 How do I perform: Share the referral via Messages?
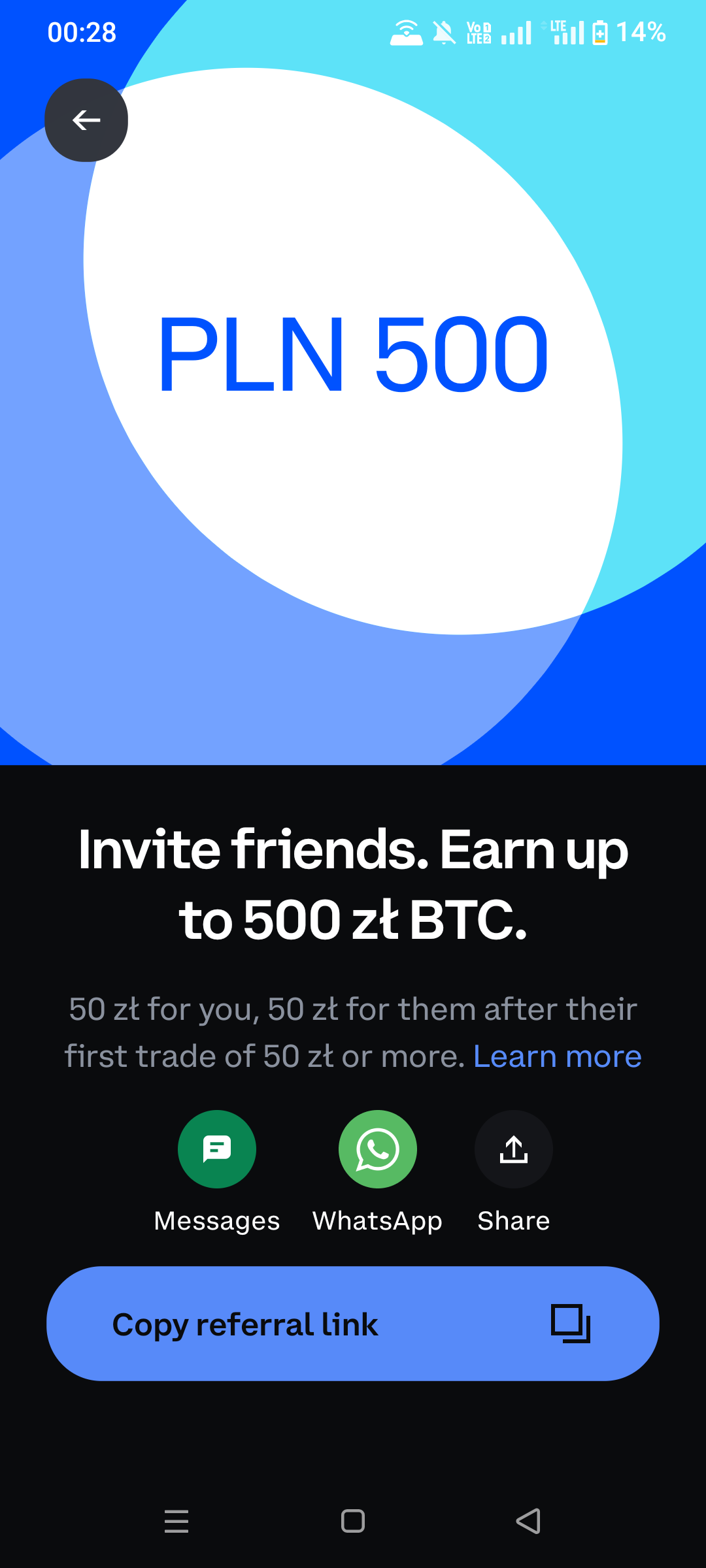(217, 1149)
